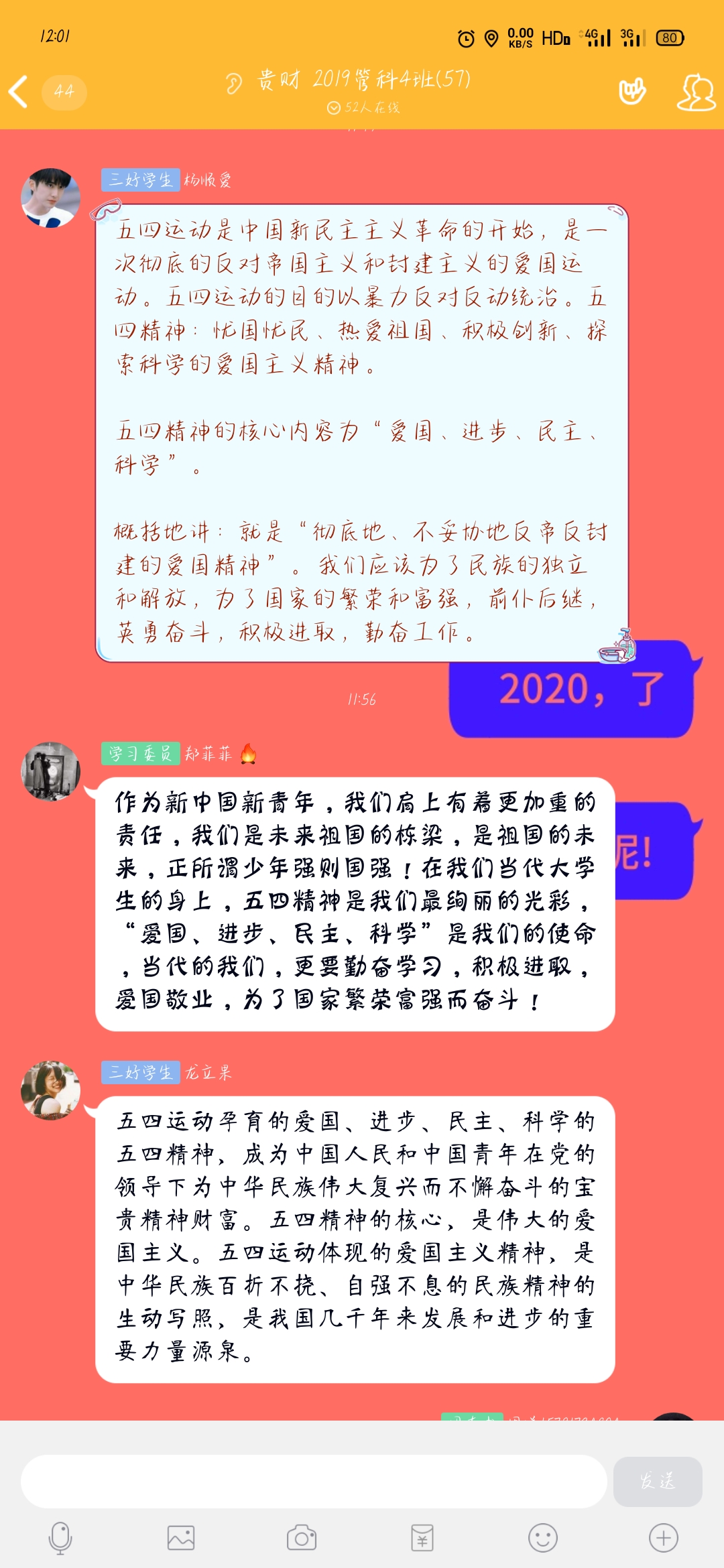724x1568 pixels.
Task: Open the profile of 杨顺爱 by avatar
Action: point(51,198)
